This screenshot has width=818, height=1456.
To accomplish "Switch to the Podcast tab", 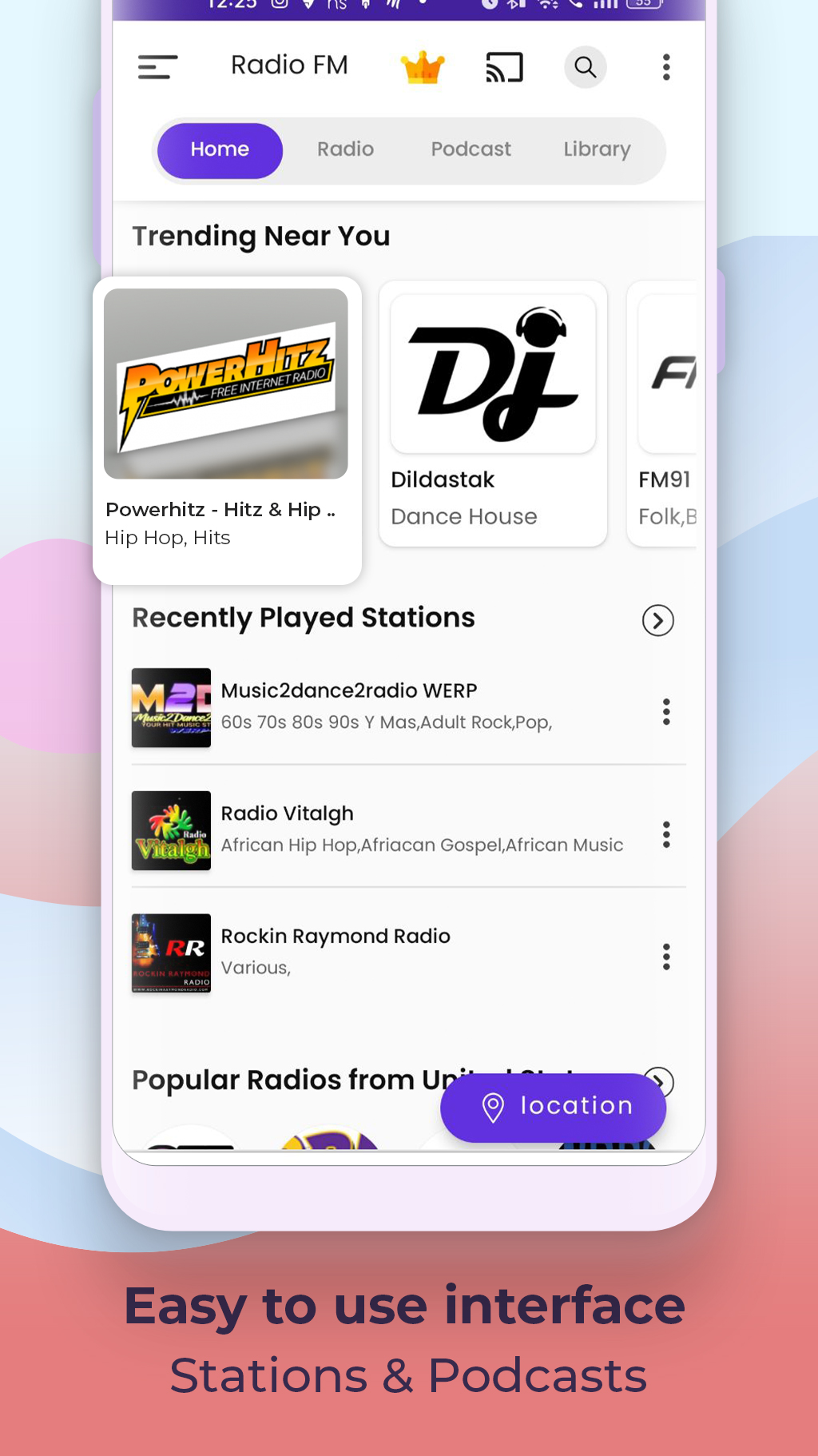I will 471,149.
